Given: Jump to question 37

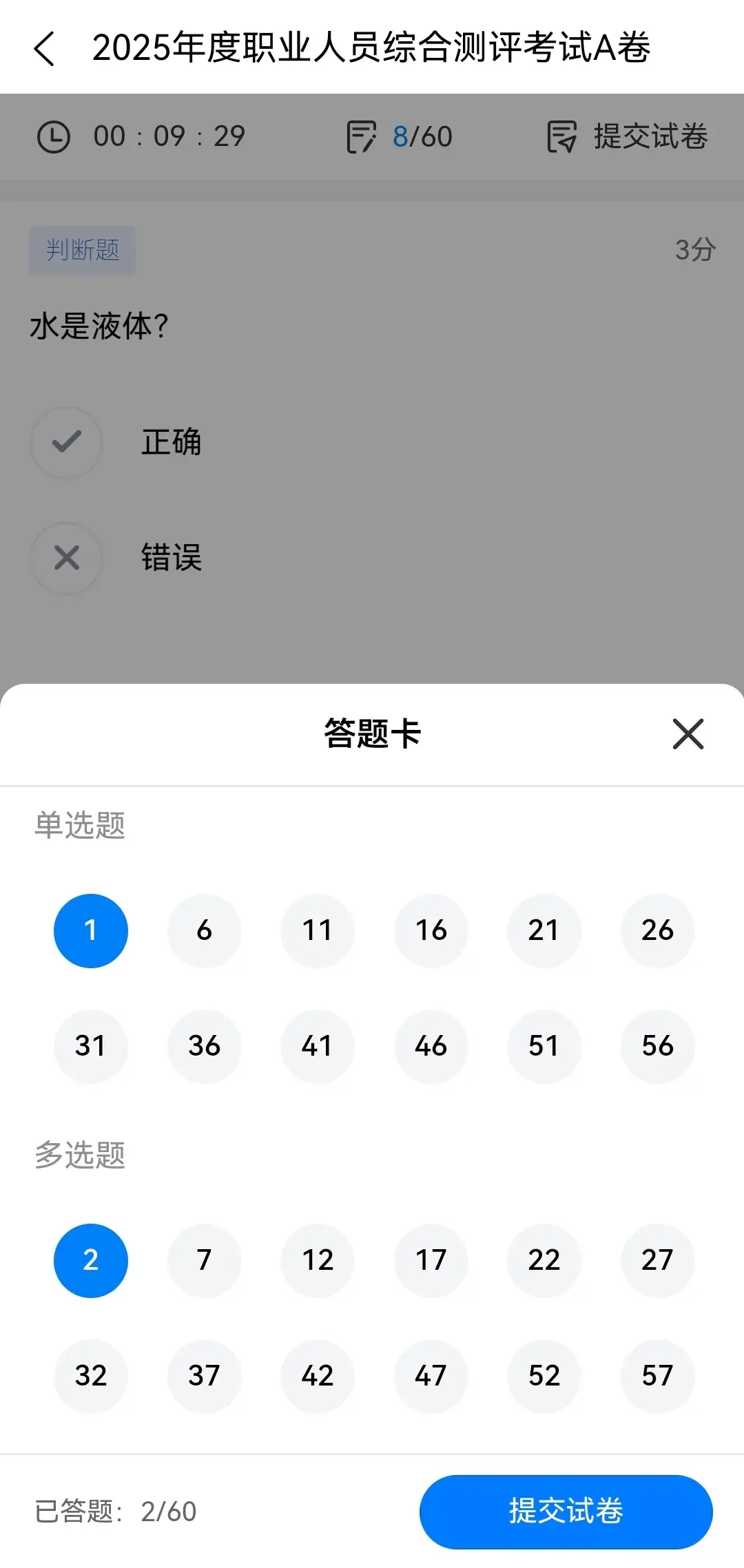Looking at the screenshot, I should pyautogui.click(x=204, y=1376).
